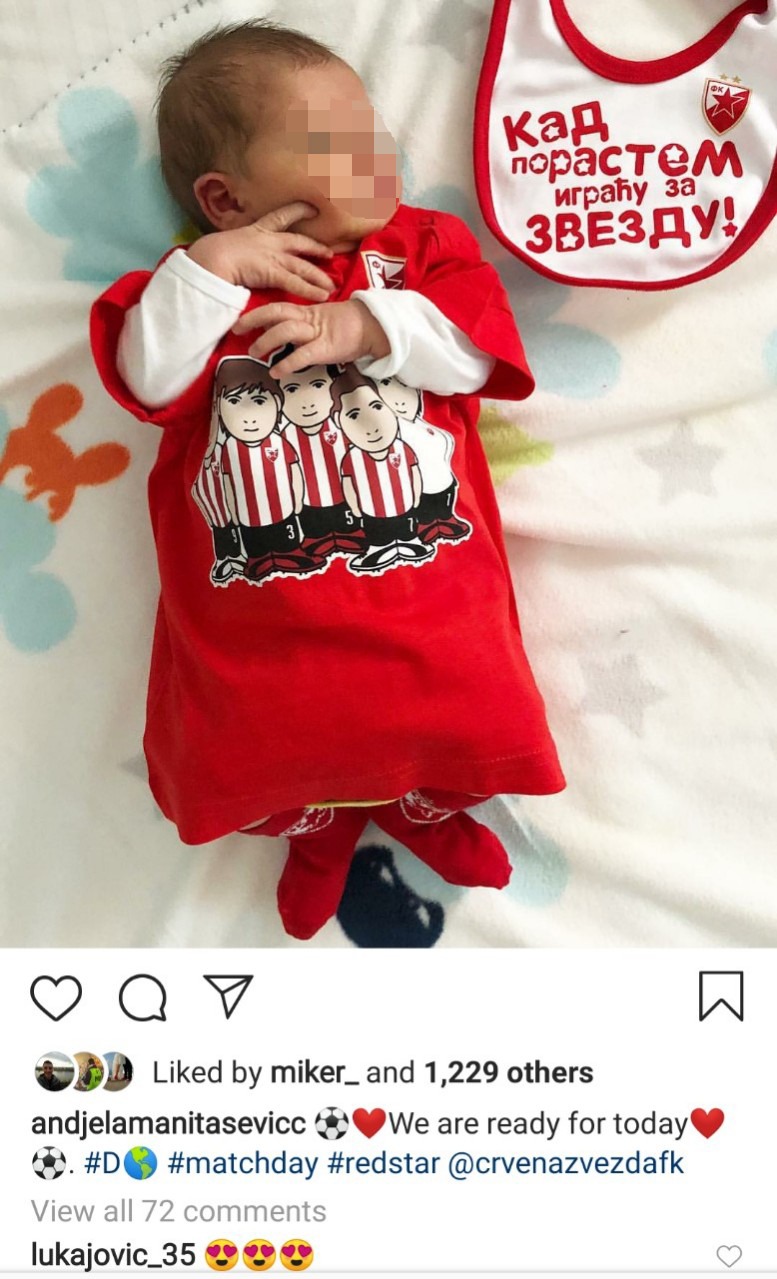The width and height of the screenshot is (777, 1279).
Task: Like the comment by lukajovic_35
Action: pos(730,1256)
